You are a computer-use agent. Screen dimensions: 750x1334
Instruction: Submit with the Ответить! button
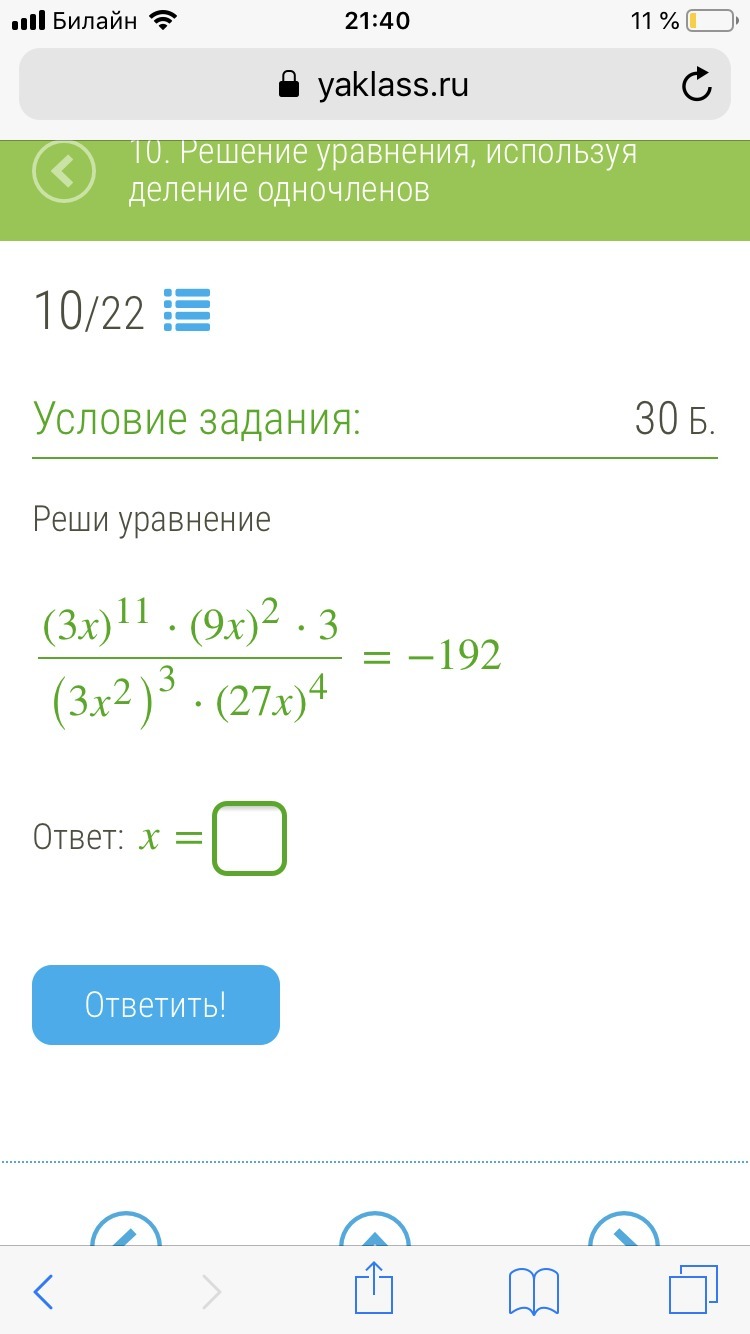[x=156, y=1005]
